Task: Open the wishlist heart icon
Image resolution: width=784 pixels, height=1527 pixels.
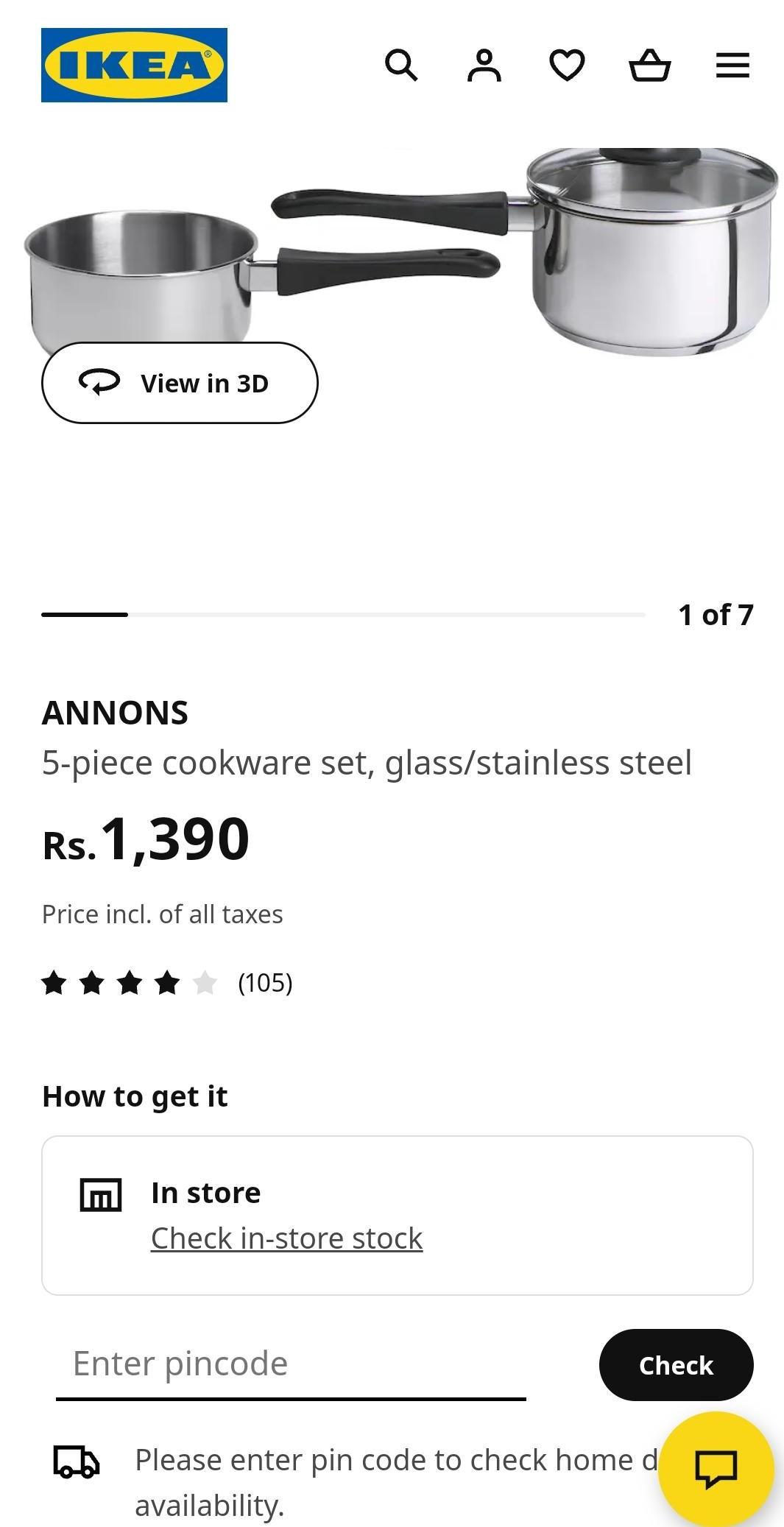Action: [567, 66]
